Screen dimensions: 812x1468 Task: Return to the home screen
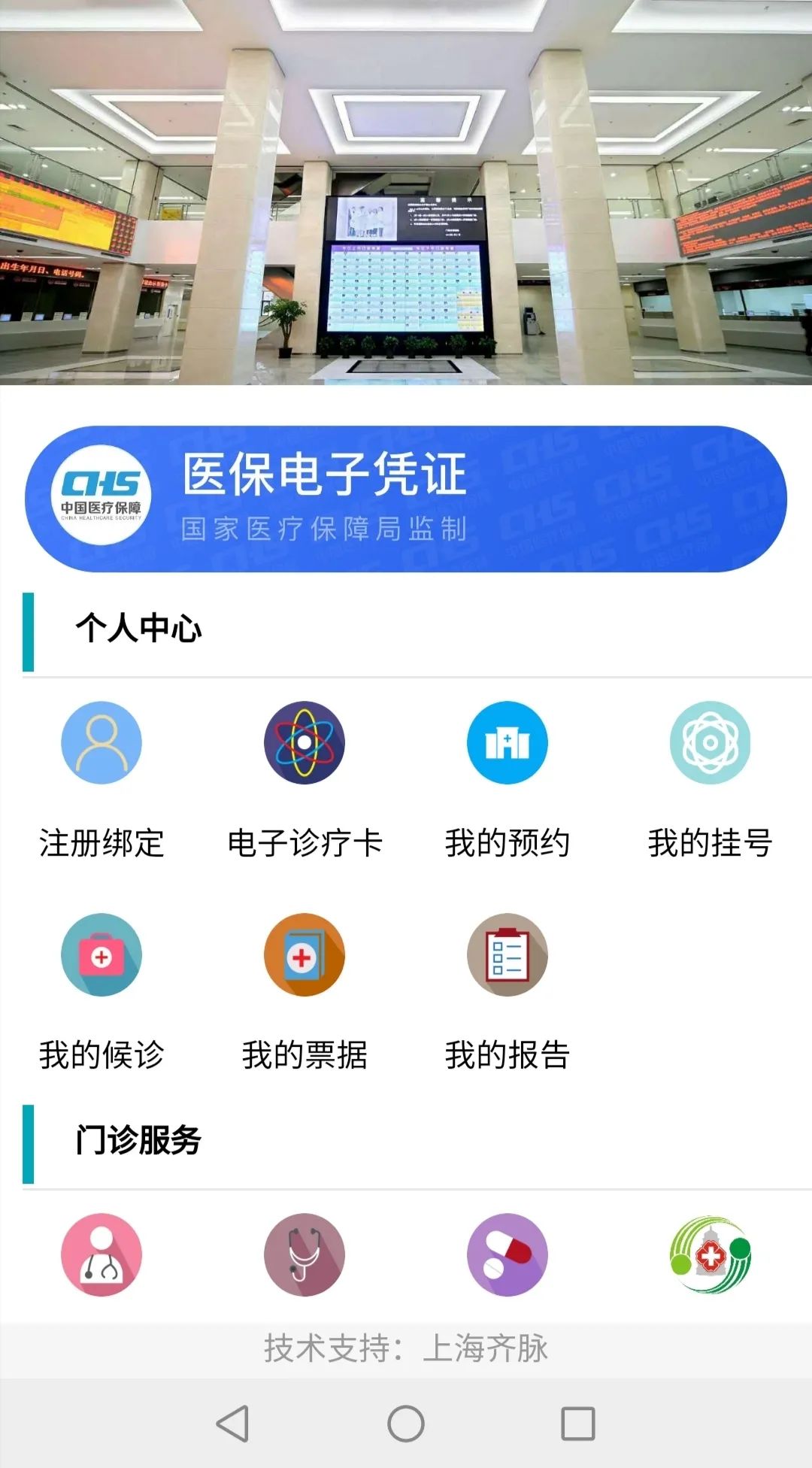click(x=406, y=1424)
